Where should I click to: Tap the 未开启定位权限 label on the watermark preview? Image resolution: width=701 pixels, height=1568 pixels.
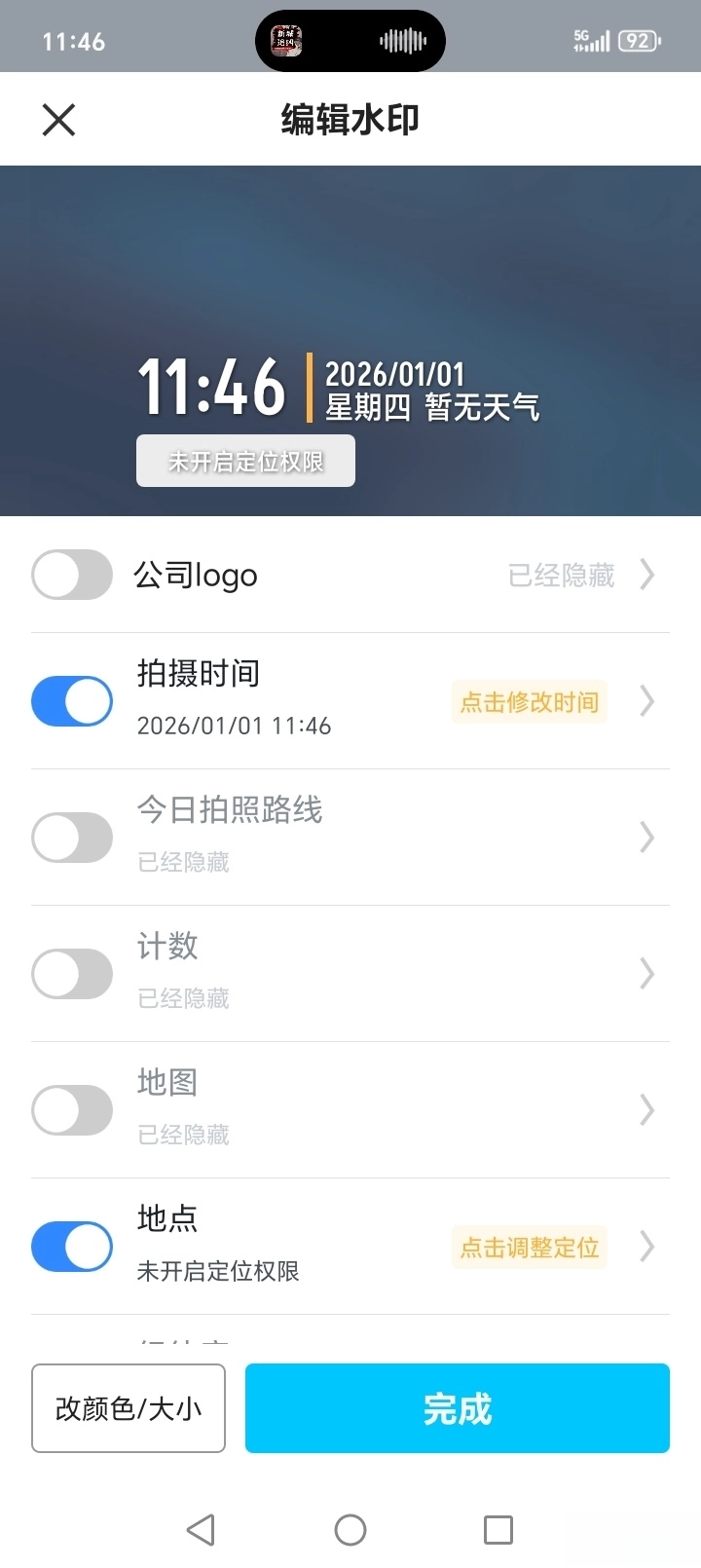pos(245,461)
